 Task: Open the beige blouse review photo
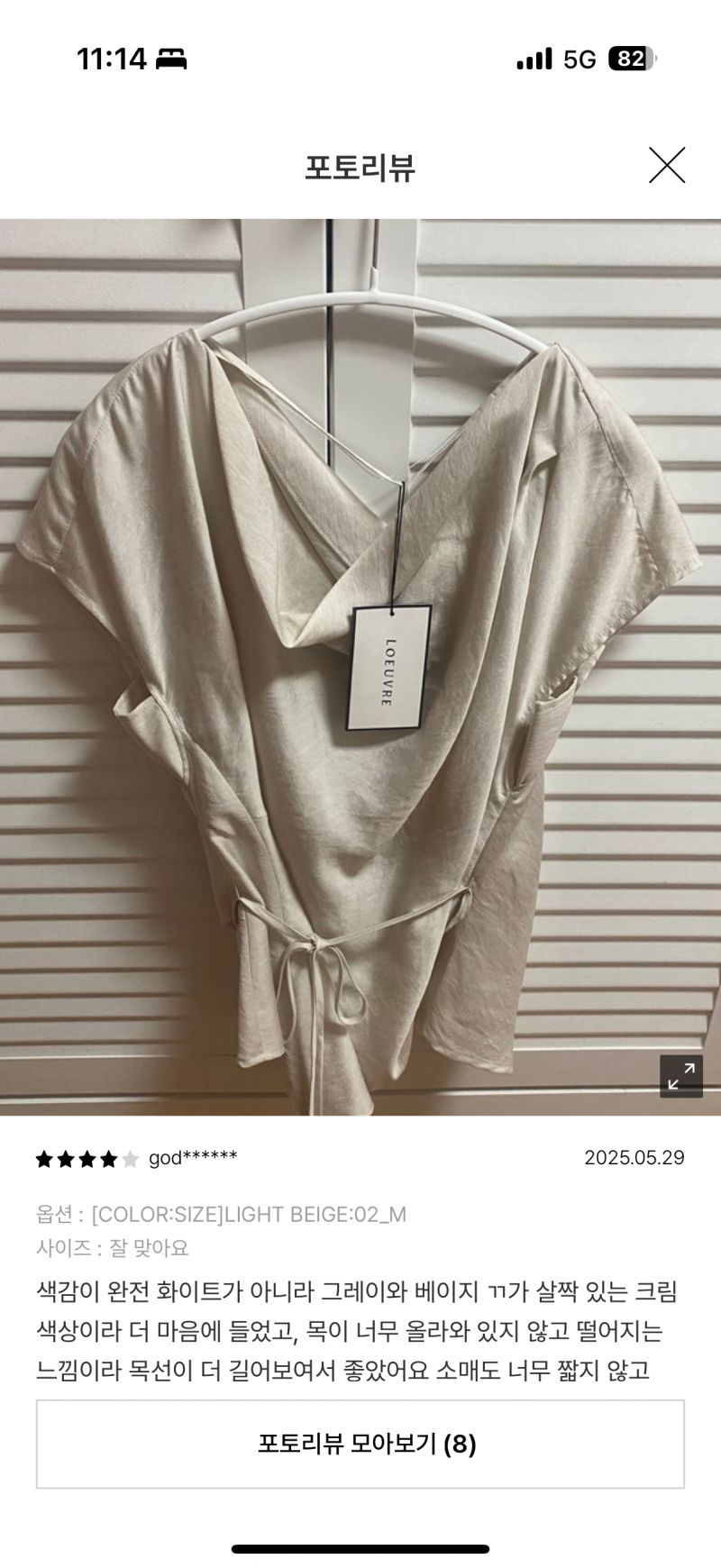360,667
